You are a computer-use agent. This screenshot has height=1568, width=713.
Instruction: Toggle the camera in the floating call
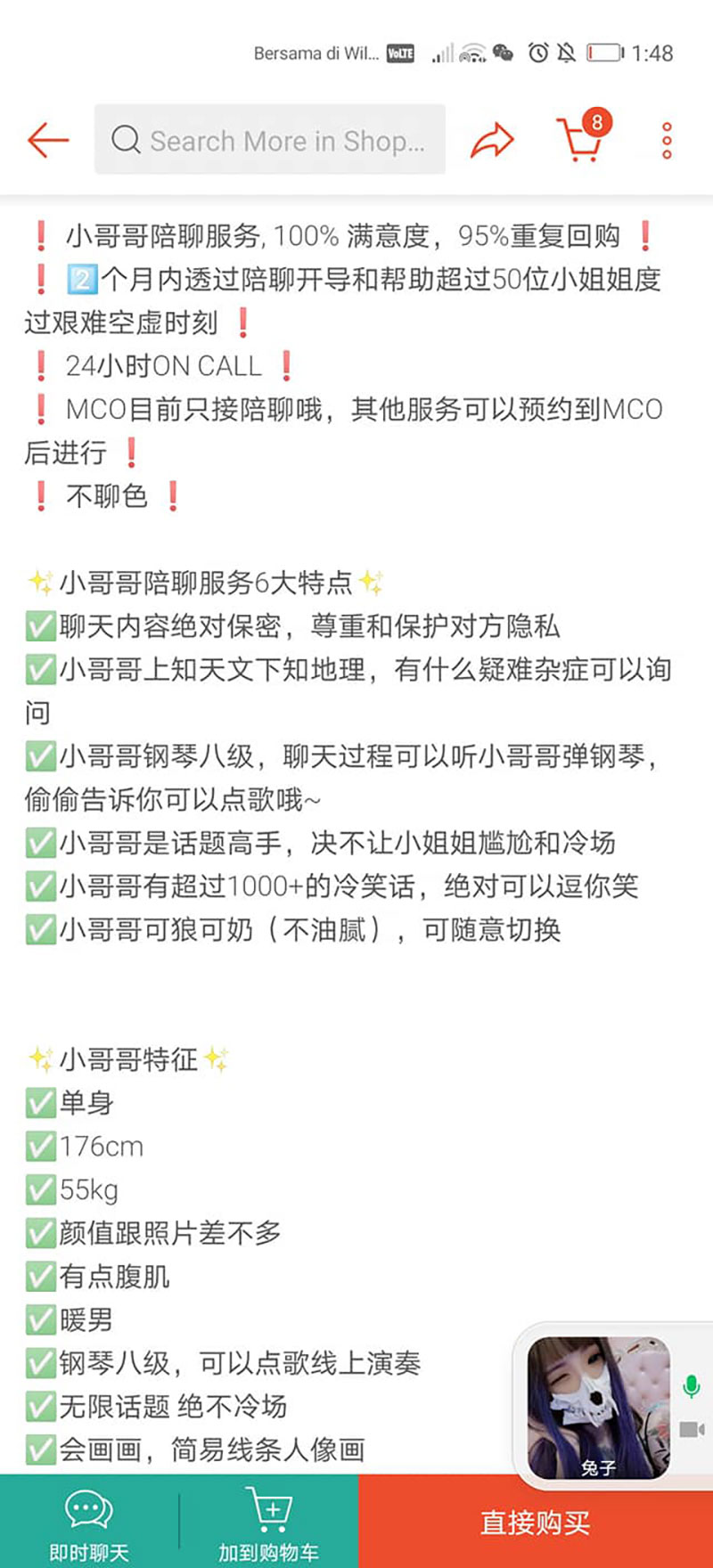pyautogui.click(x=691, y=1429)
